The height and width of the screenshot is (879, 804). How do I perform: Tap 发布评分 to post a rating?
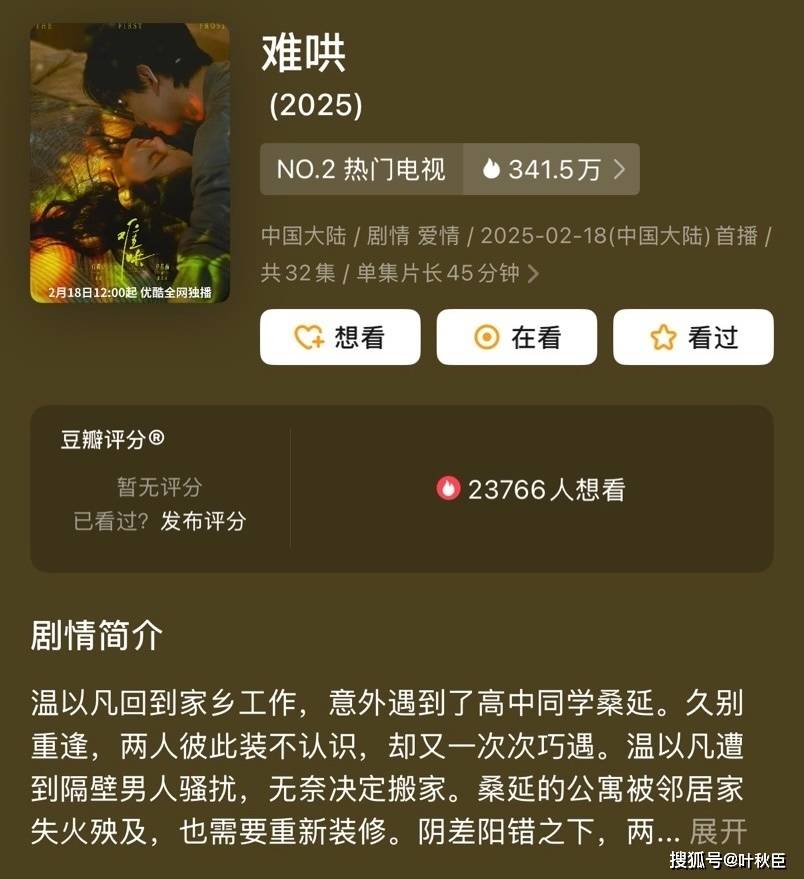click(x=203, y=521)
